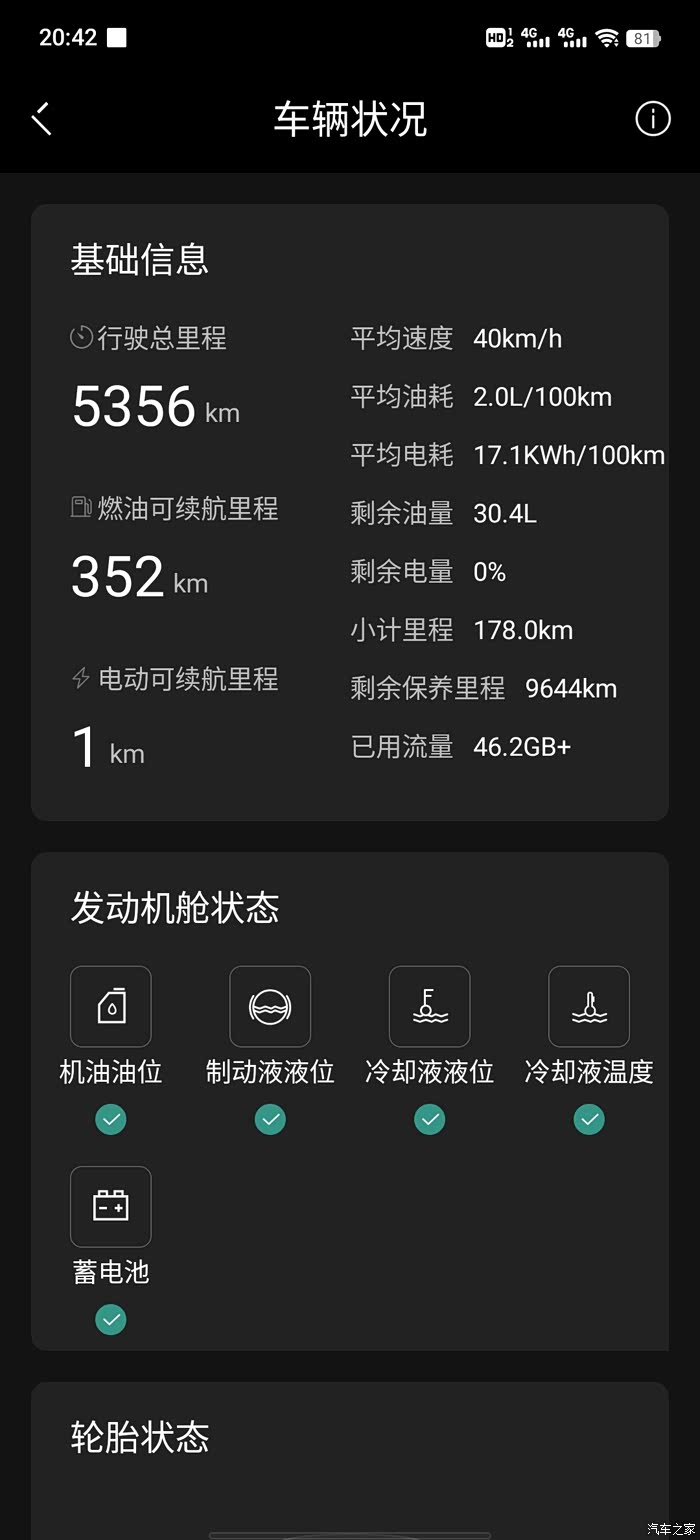Go back from the 车辆状况 page
Image resolution: width=700 pixels, height=1540 pixels.
tap(41, 119)
